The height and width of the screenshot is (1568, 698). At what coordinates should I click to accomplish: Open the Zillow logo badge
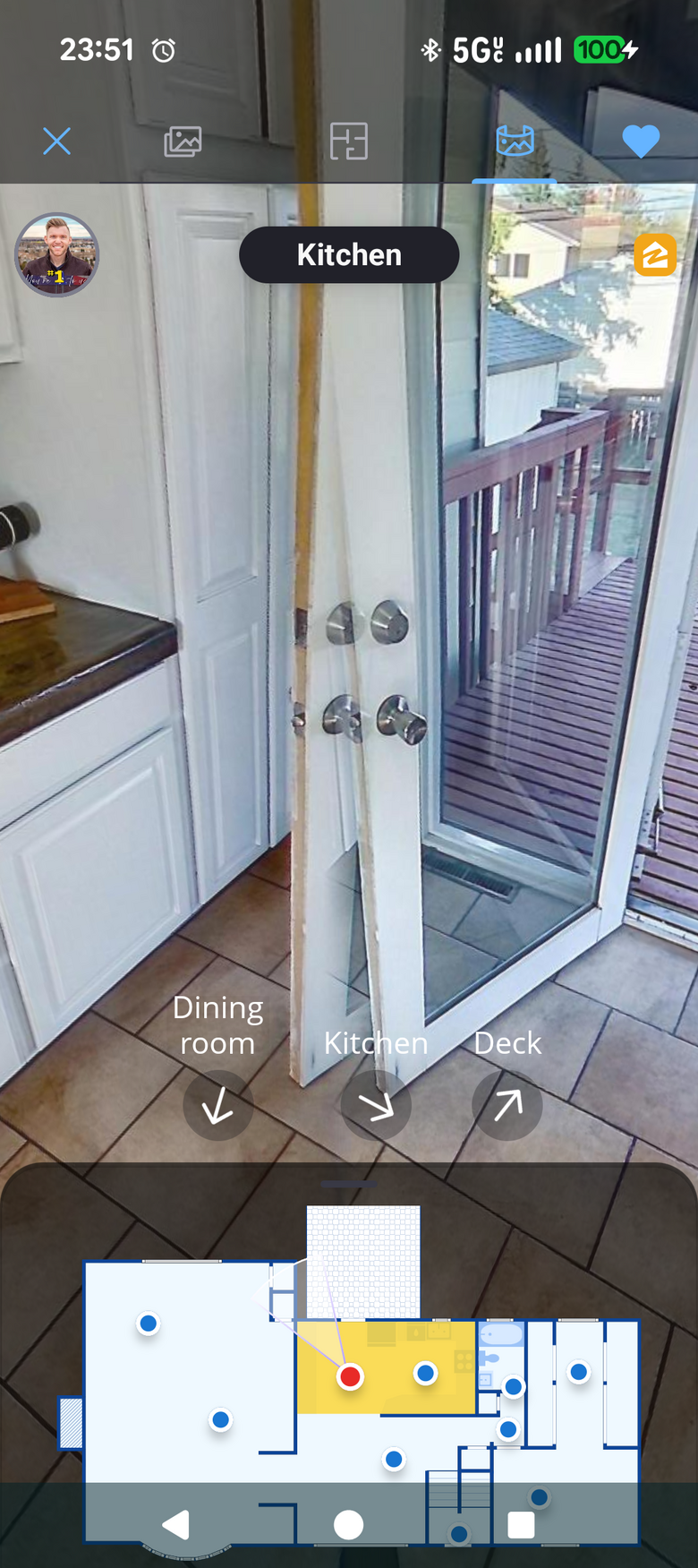(x=655, y=255)
